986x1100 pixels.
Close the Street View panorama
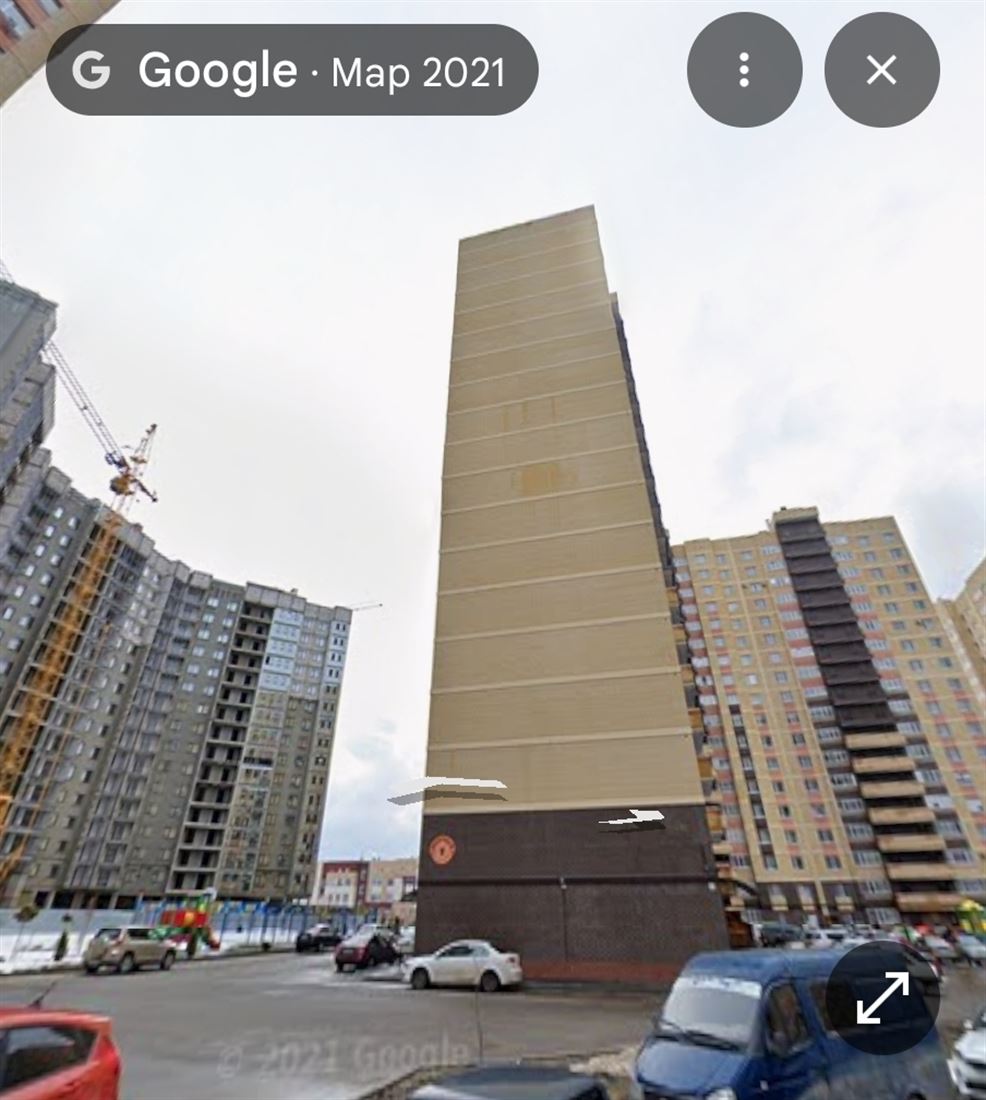pos(881,70)
